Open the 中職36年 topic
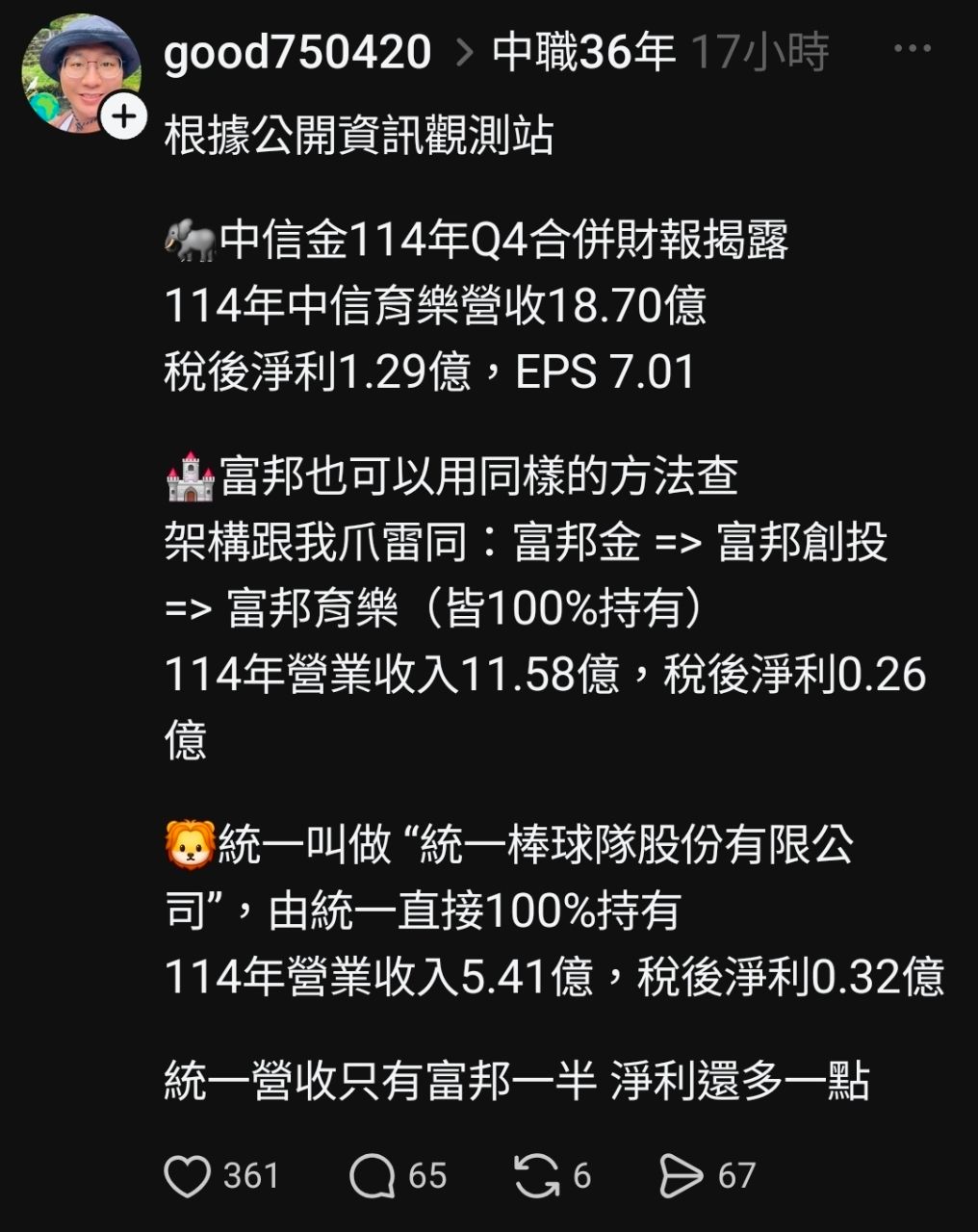Viewport: 978px width, 1232px height. click(x=583, y=52)
